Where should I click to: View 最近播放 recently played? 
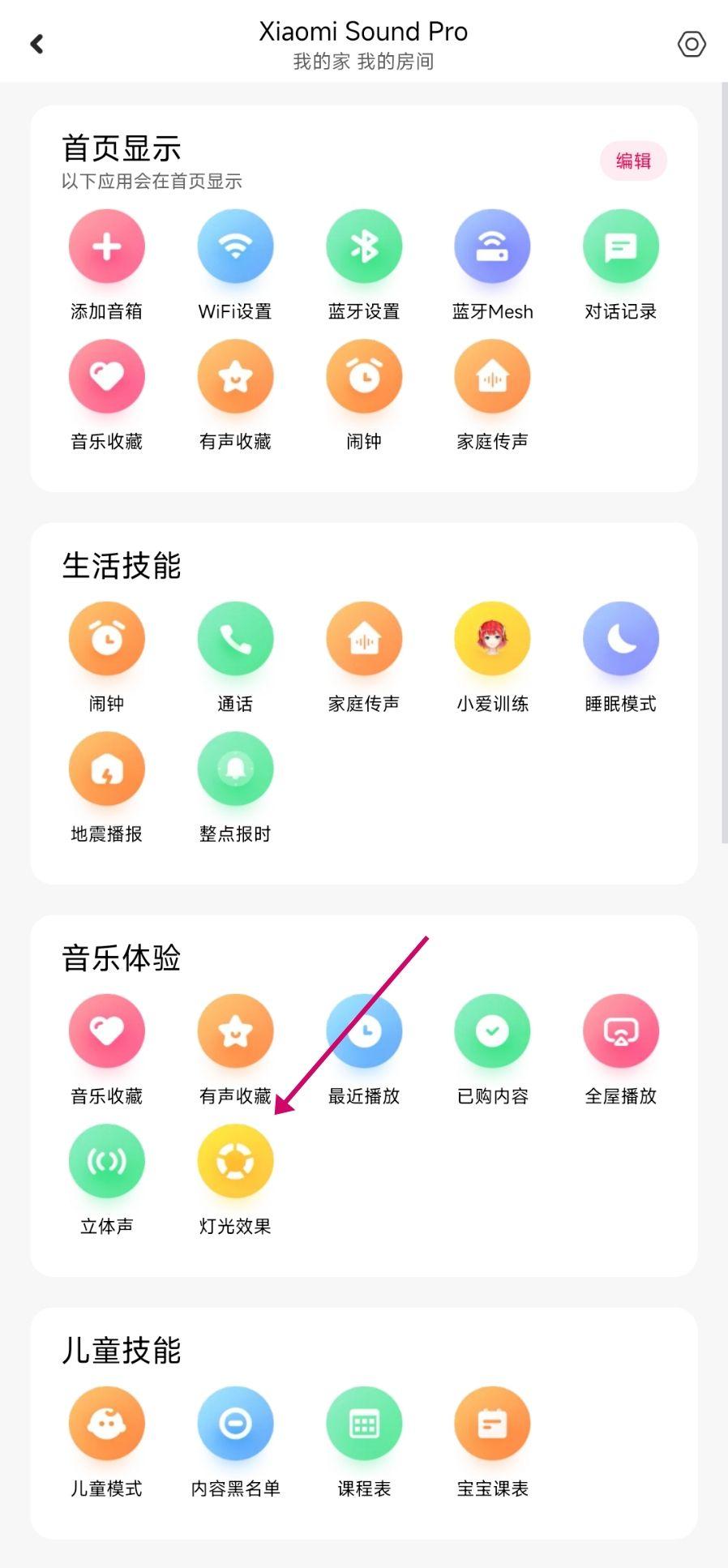pyautogui.click(x=364, y=1030)
